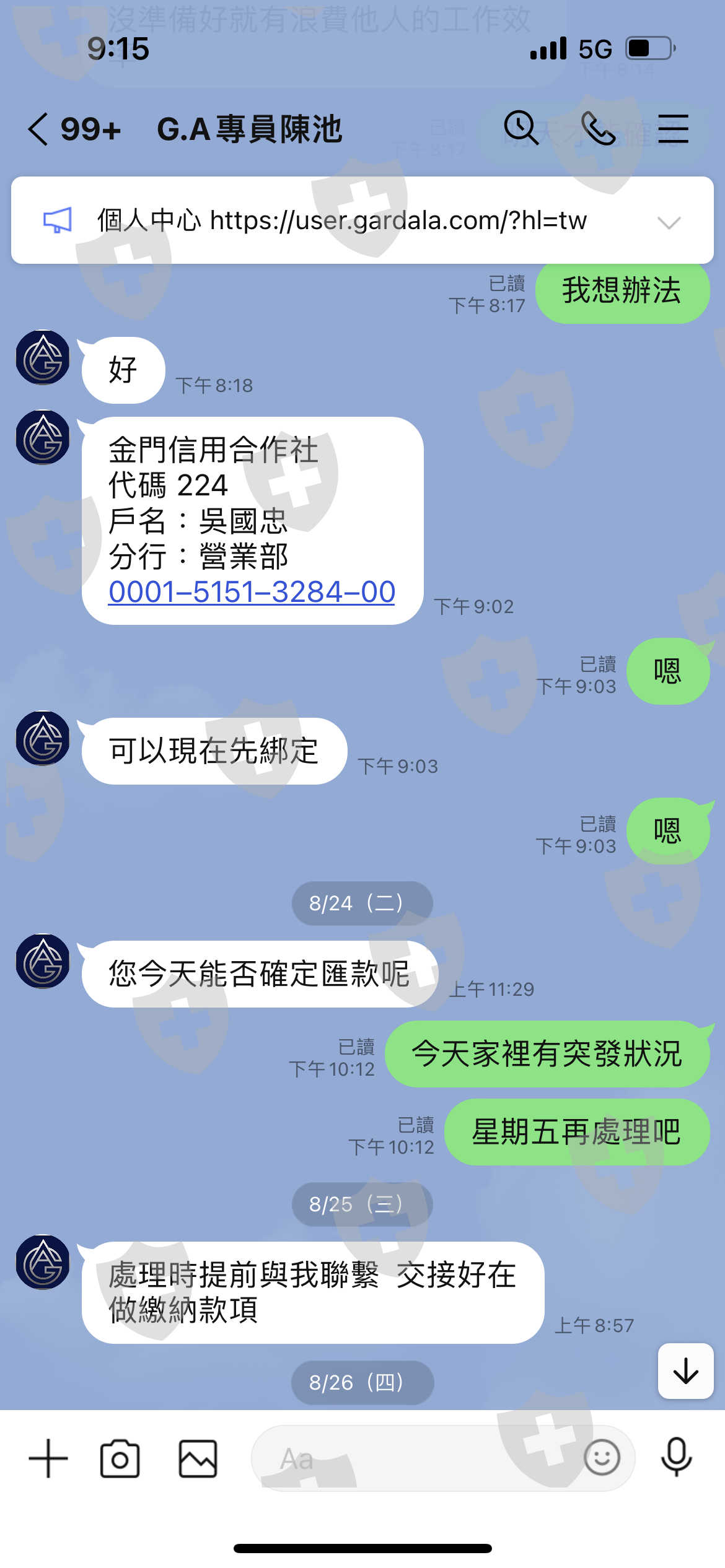The height and width of the screenshot is (1568, 725).
Task: Open the plus attachment menu
Action: [48, 1458]
